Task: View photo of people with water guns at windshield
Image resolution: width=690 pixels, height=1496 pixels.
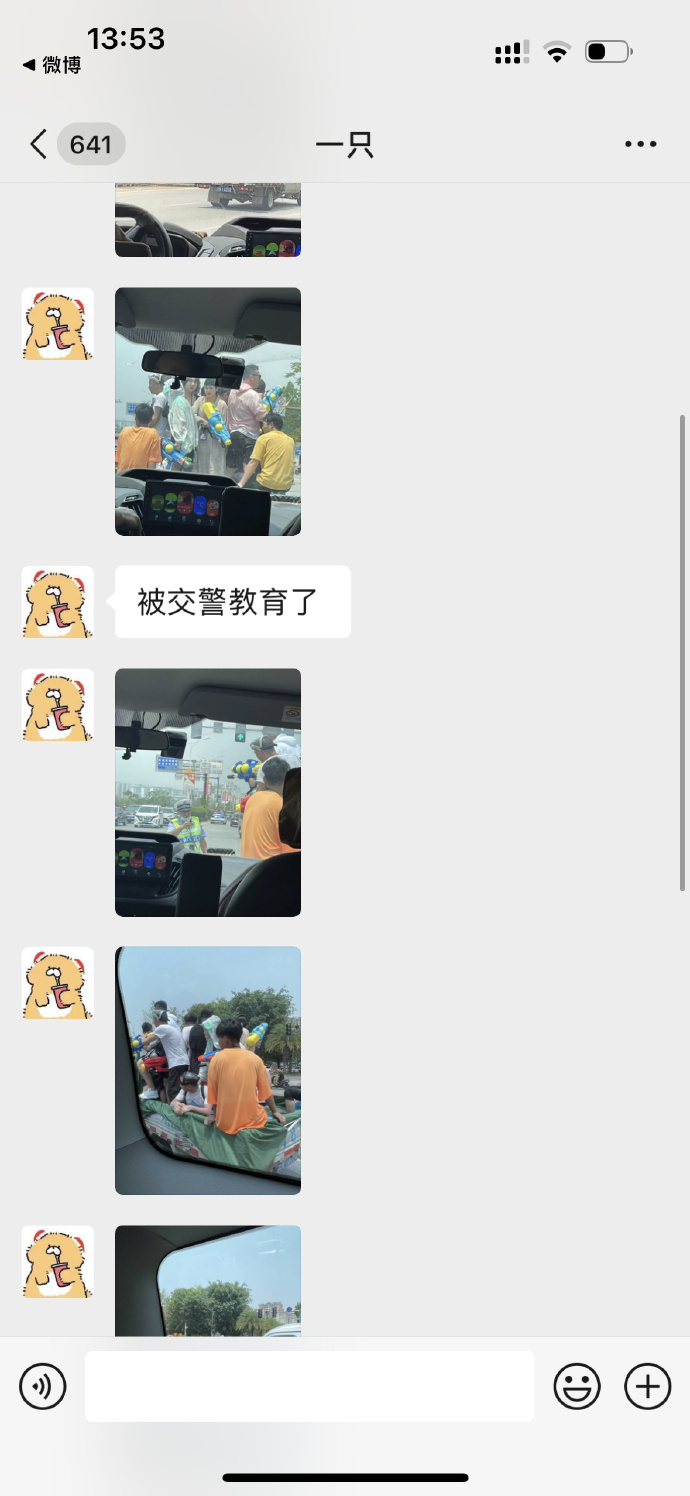Action: click(208, 411)
